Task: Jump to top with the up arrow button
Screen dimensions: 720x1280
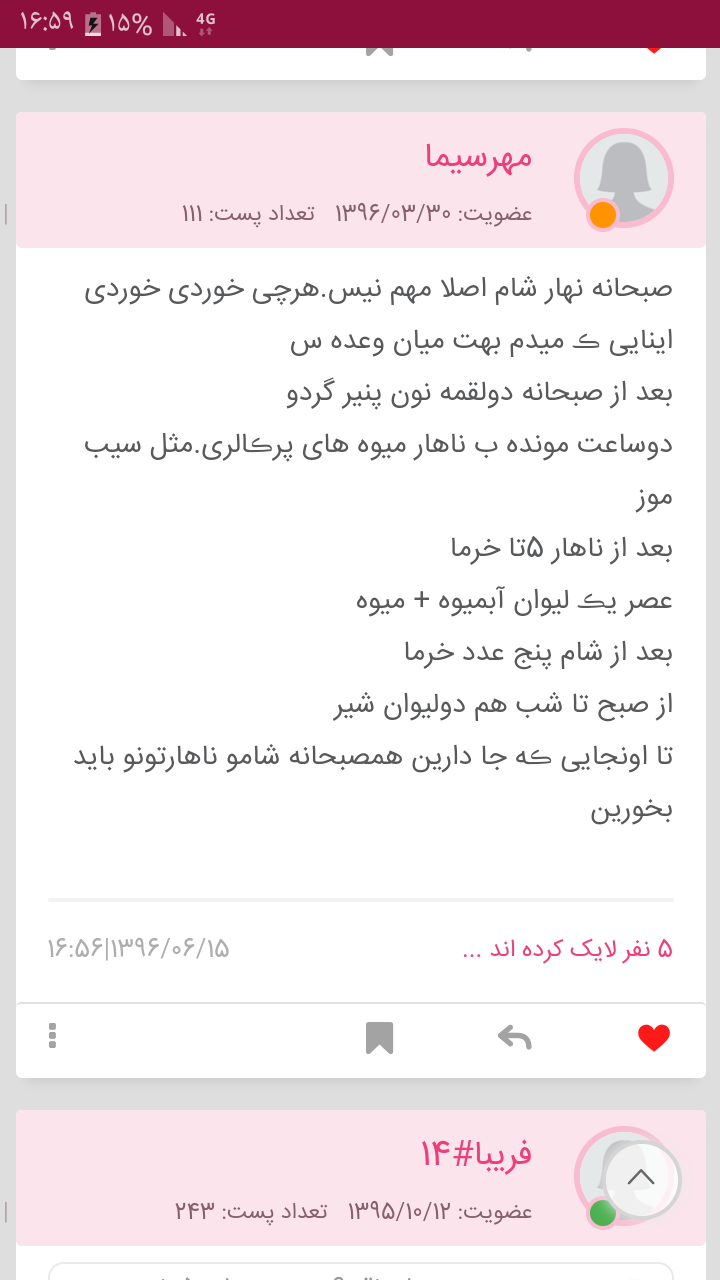Action: (x=641, y=1178)
